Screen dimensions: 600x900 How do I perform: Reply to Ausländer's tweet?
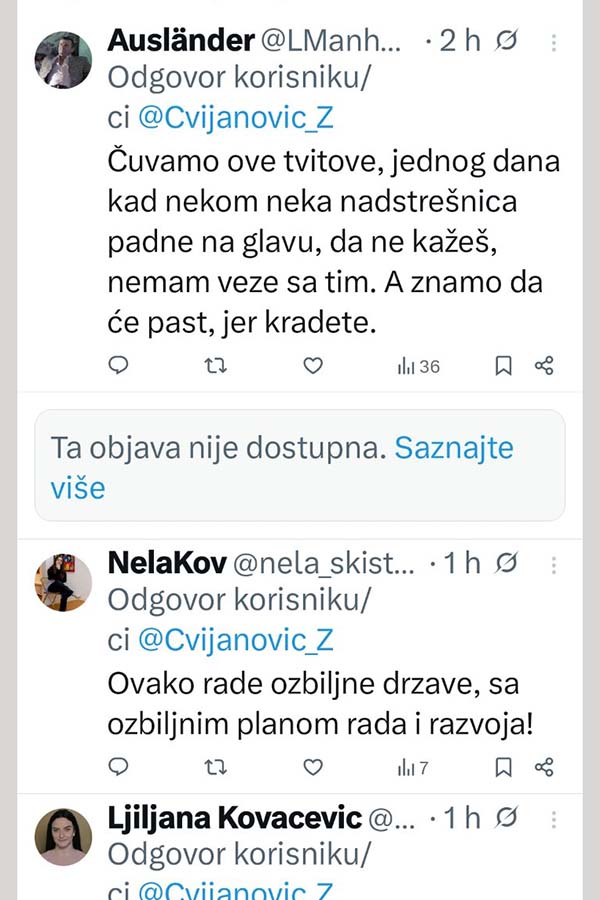tap(118, 366)
